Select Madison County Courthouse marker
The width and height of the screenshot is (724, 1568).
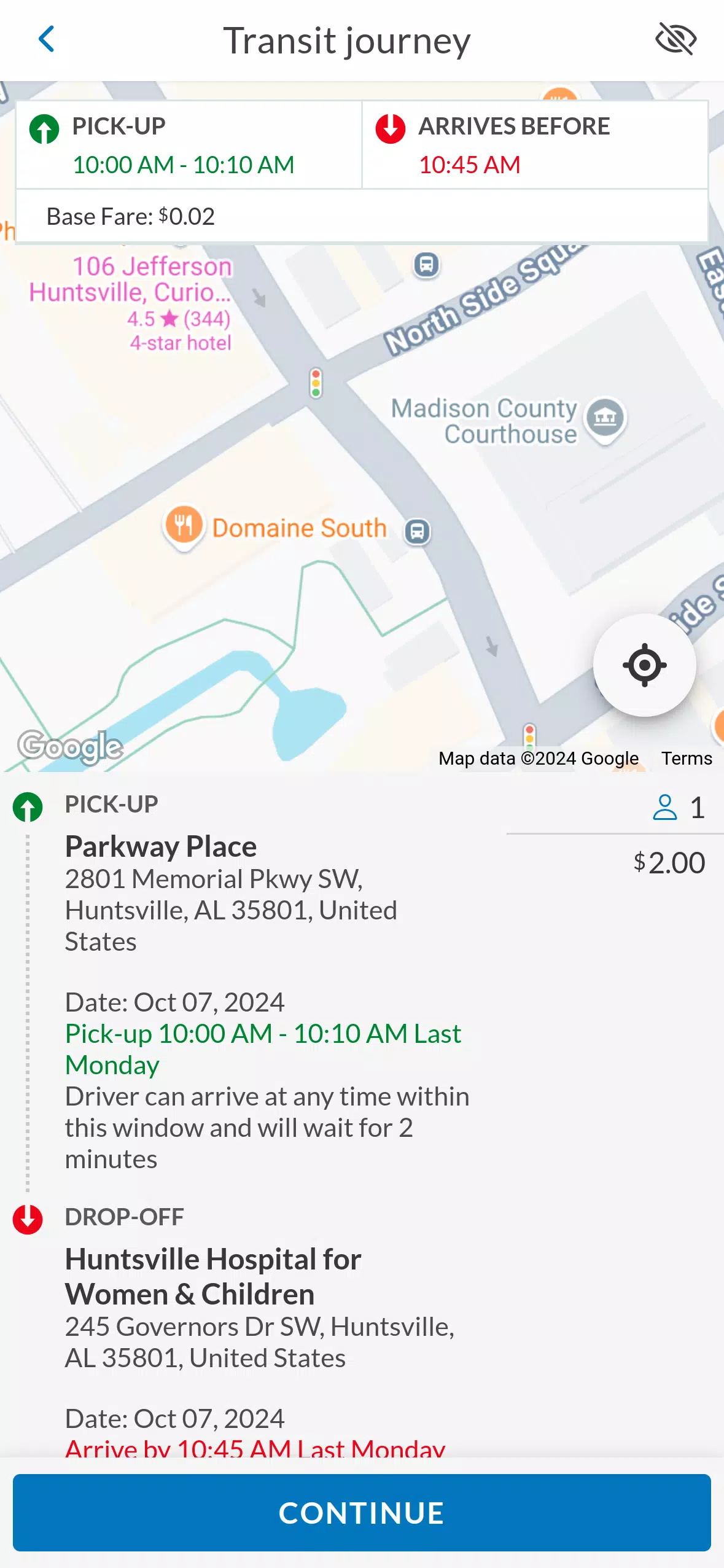[605, 419]
